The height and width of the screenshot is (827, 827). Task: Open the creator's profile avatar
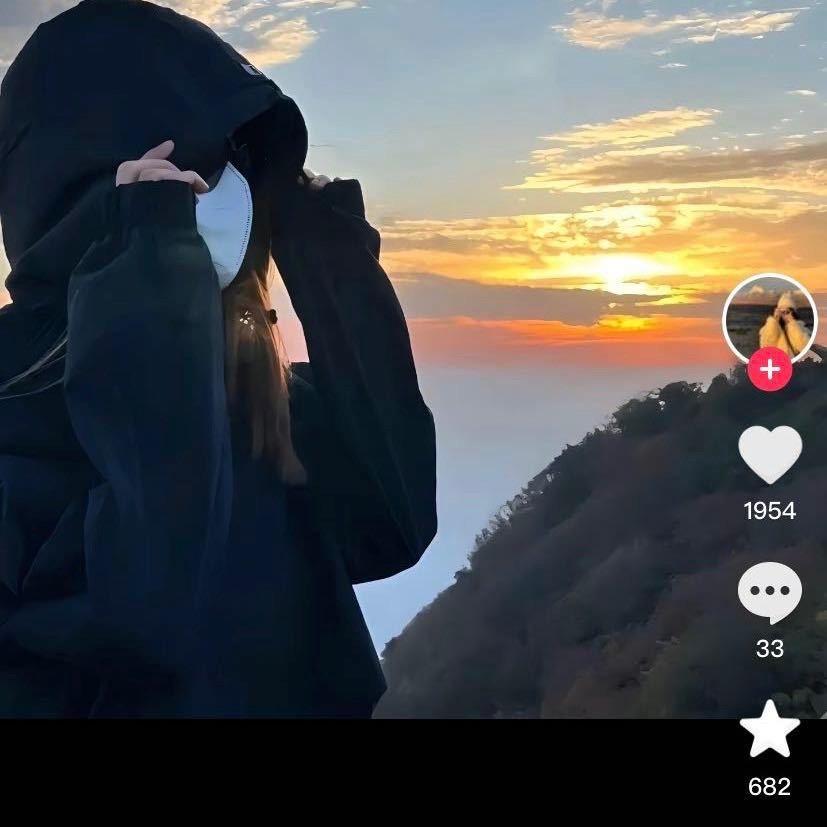click(x=769, y=319)
